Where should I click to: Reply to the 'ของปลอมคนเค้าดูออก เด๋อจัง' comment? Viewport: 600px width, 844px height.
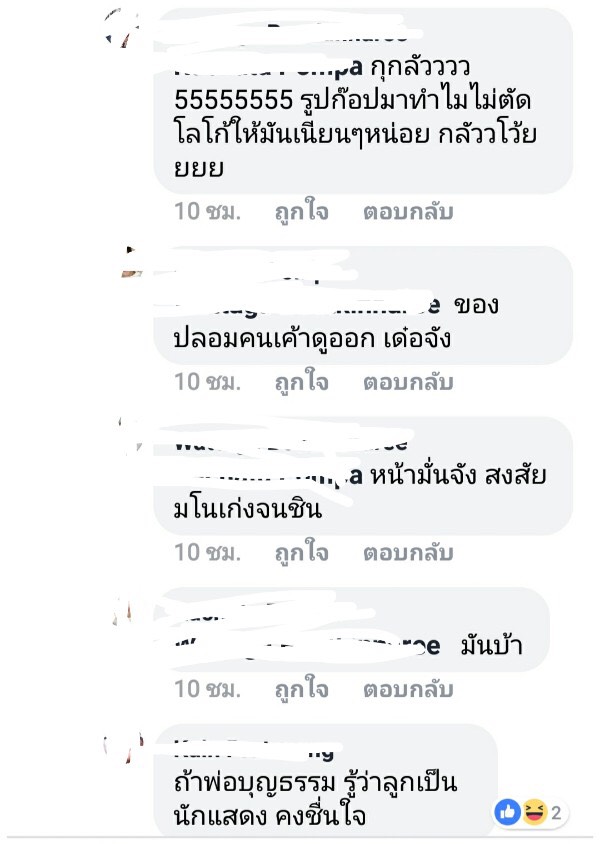[x=408, y=381]
